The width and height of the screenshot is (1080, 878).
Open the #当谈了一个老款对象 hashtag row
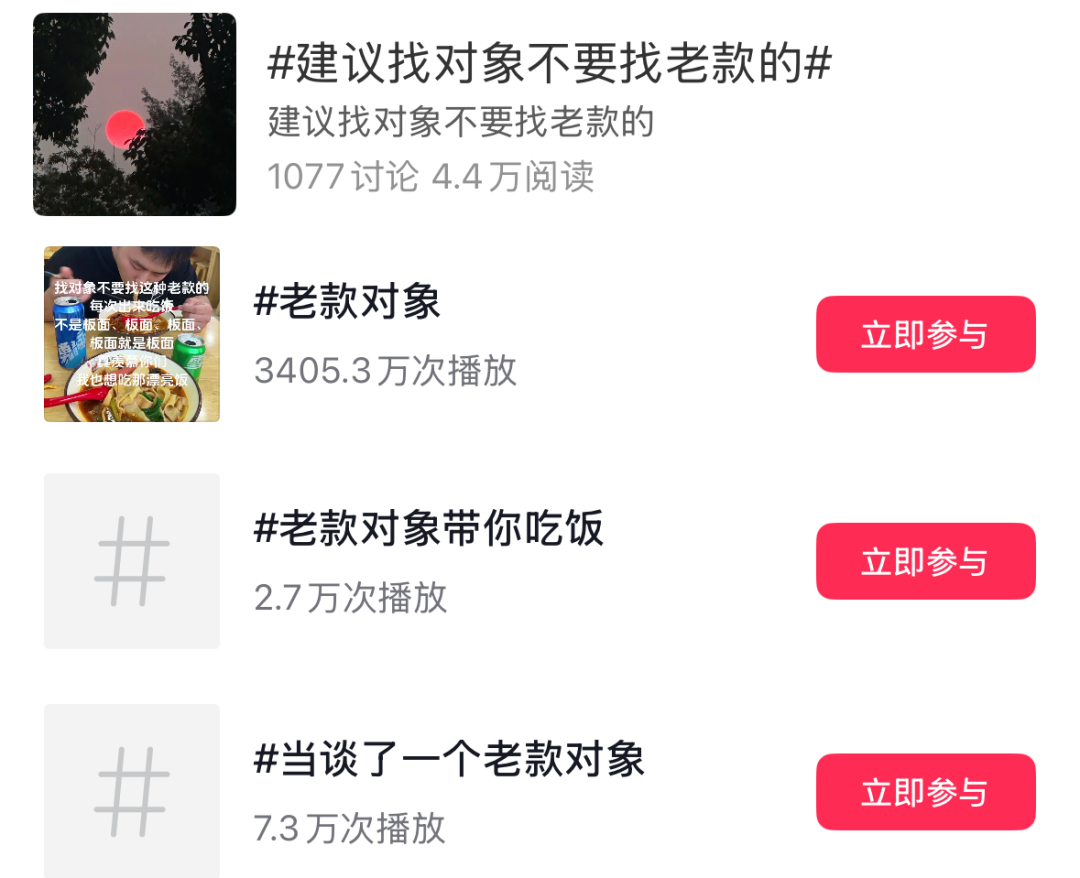pos(449,761)
